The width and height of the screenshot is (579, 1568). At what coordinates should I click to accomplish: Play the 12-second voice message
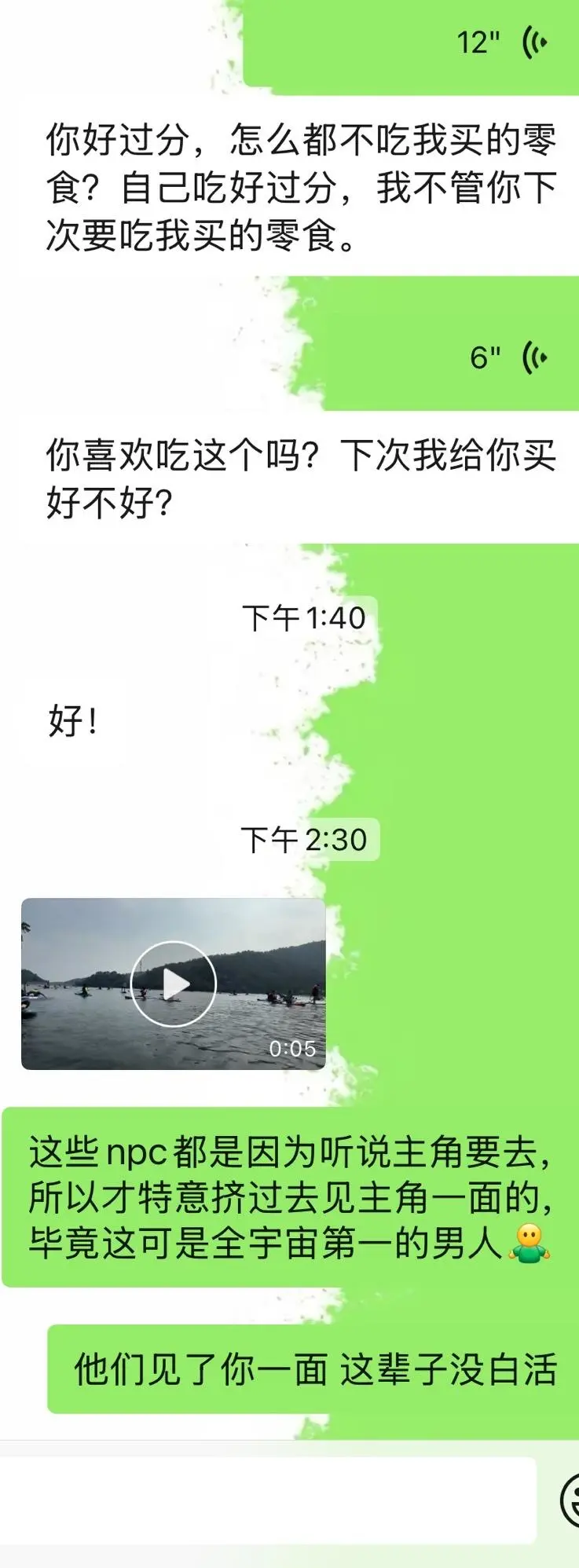[x=440, y=42]
